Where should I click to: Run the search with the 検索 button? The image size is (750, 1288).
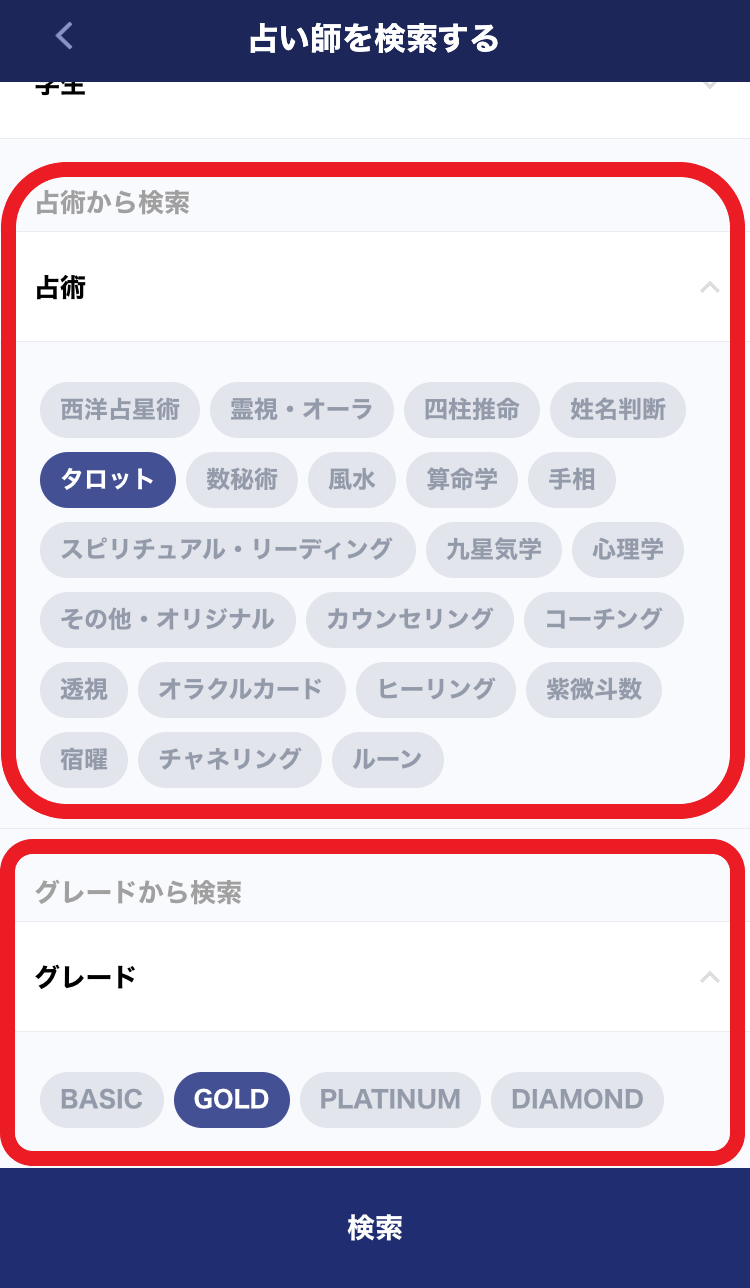[x=375, y=1228]
